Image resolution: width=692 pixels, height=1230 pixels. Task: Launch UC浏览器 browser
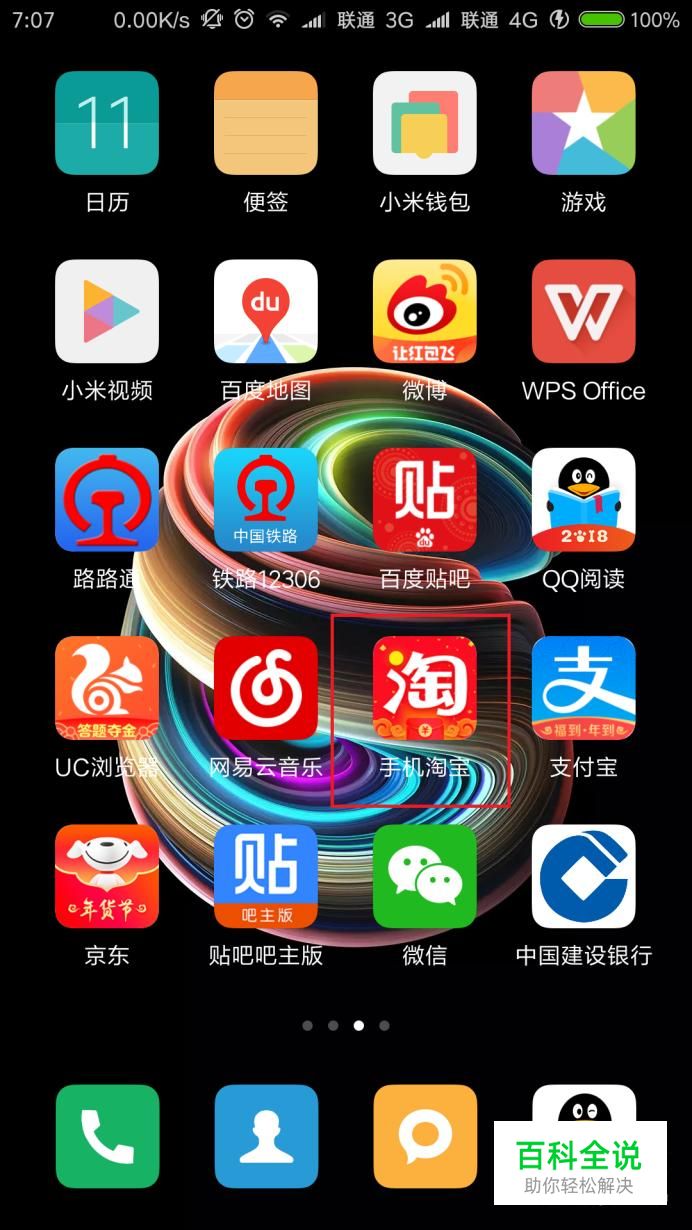click(107, 688)
